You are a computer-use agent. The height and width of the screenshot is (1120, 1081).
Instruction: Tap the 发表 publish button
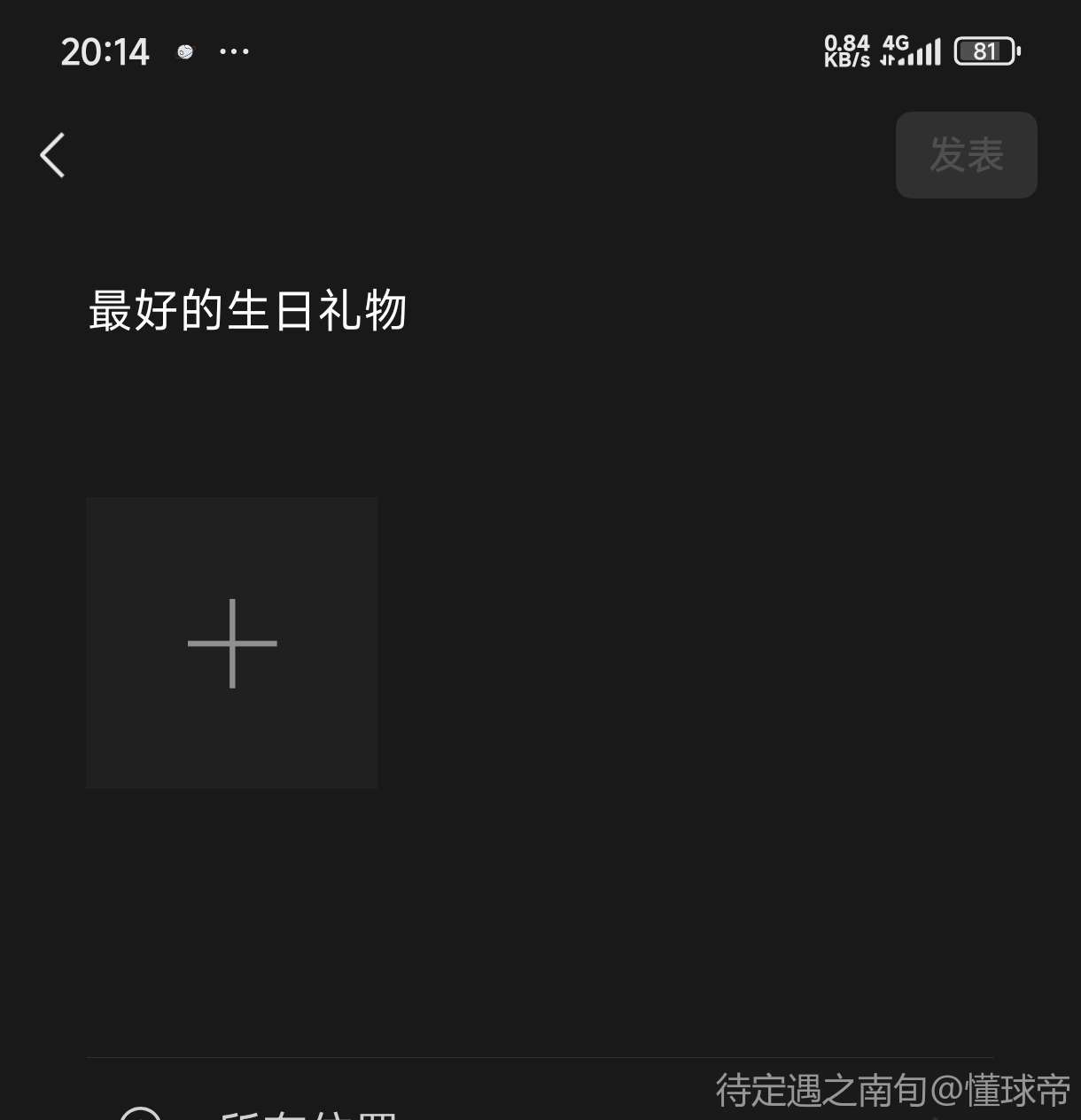coord(966,155)
